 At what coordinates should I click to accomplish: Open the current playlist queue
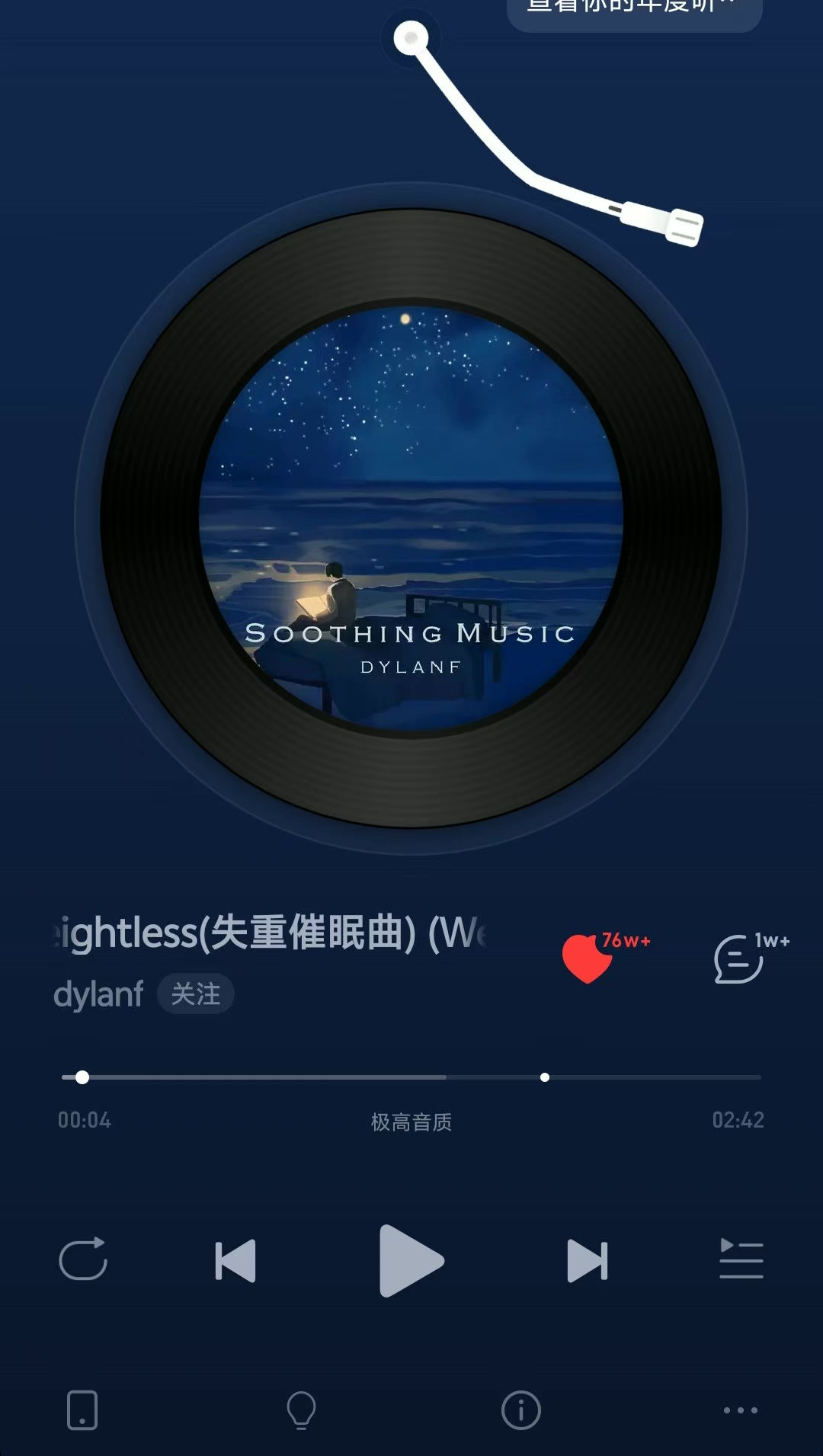coord(741,1259)
